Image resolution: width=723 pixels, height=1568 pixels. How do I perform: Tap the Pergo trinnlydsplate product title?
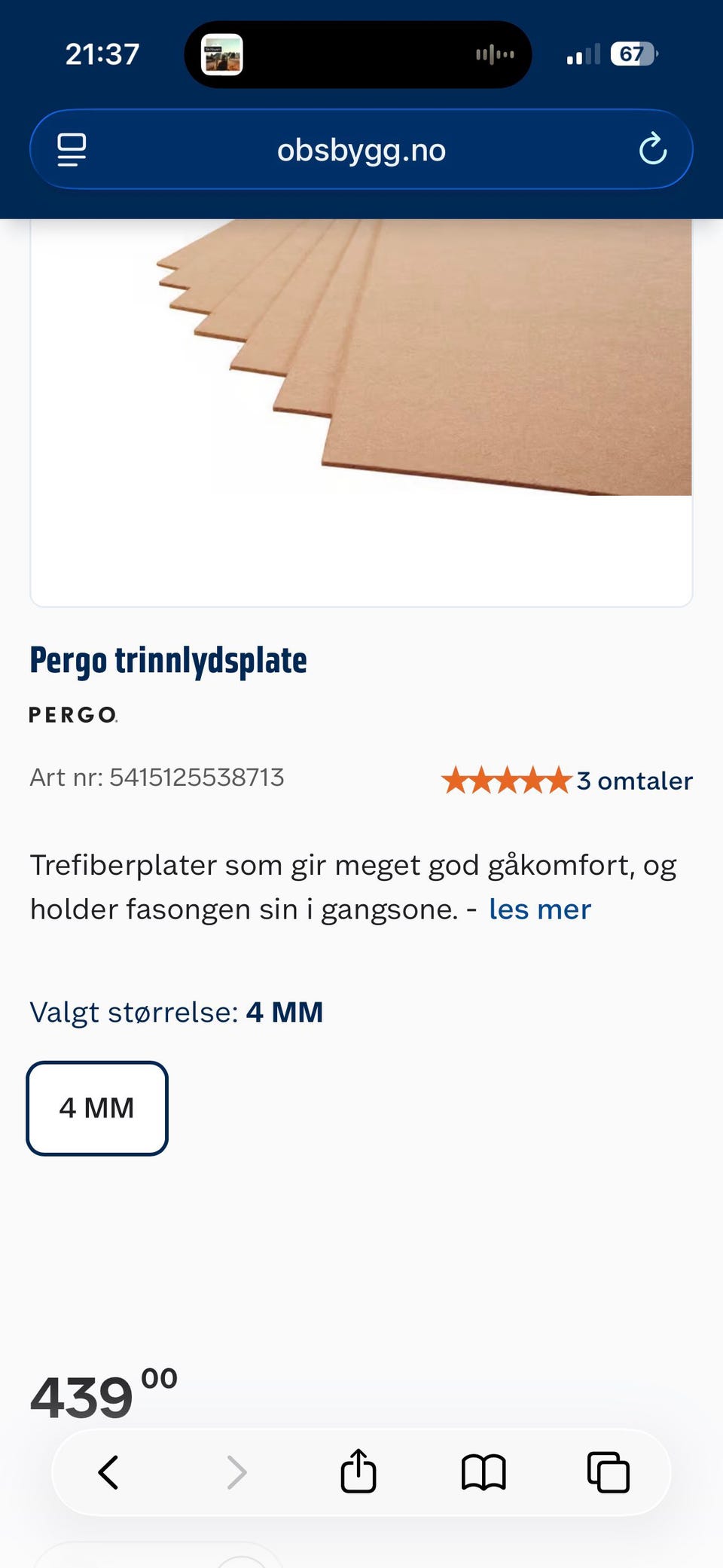[168, 661]
